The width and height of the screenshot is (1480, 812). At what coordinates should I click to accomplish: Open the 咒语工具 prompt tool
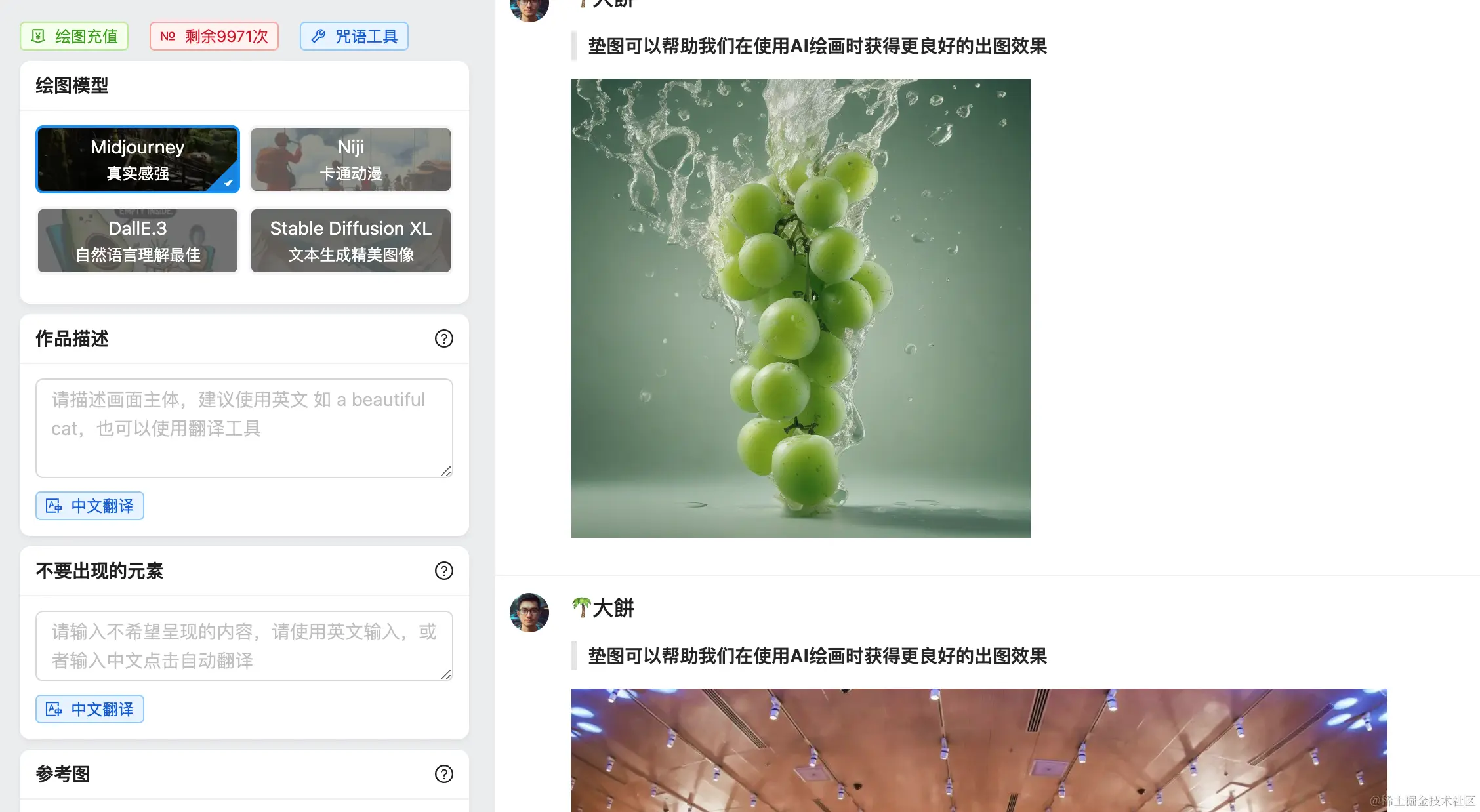354,36
